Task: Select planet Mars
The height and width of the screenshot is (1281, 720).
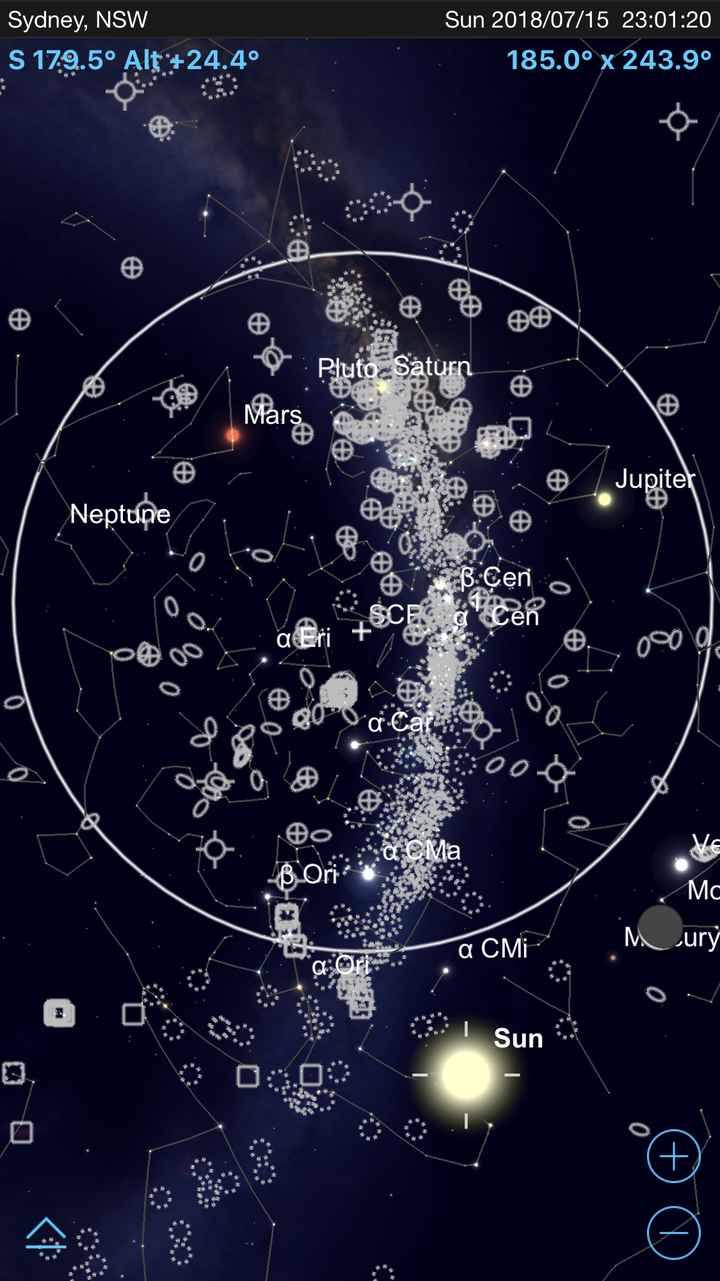Action: click(x=233, y=435)
